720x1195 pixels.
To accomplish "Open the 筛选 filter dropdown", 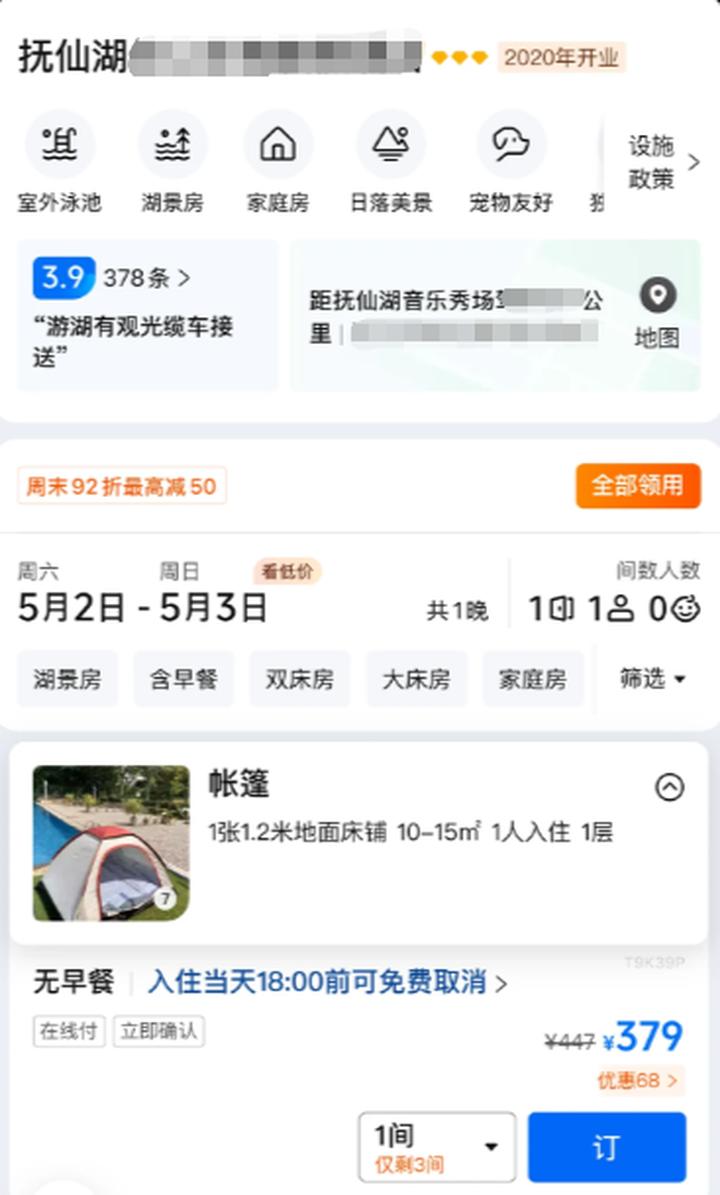I will click(x=652, y=680).
